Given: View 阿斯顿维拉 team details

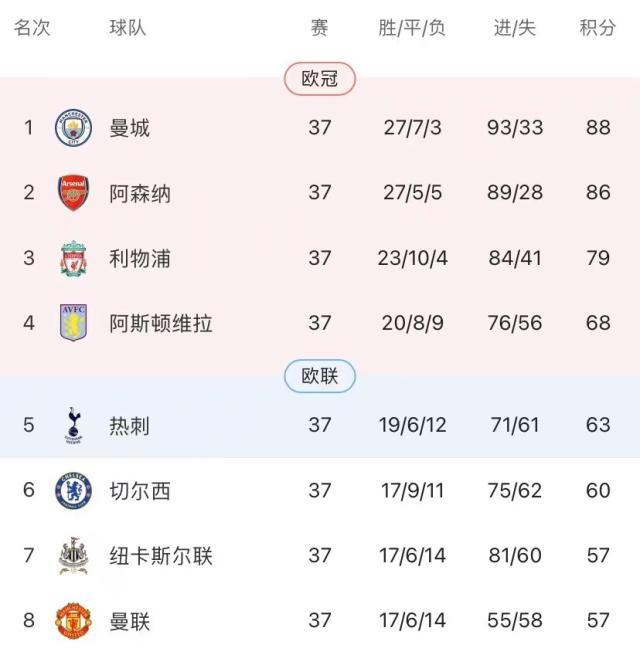Looking at the screenshot, I should coord(160,324).
